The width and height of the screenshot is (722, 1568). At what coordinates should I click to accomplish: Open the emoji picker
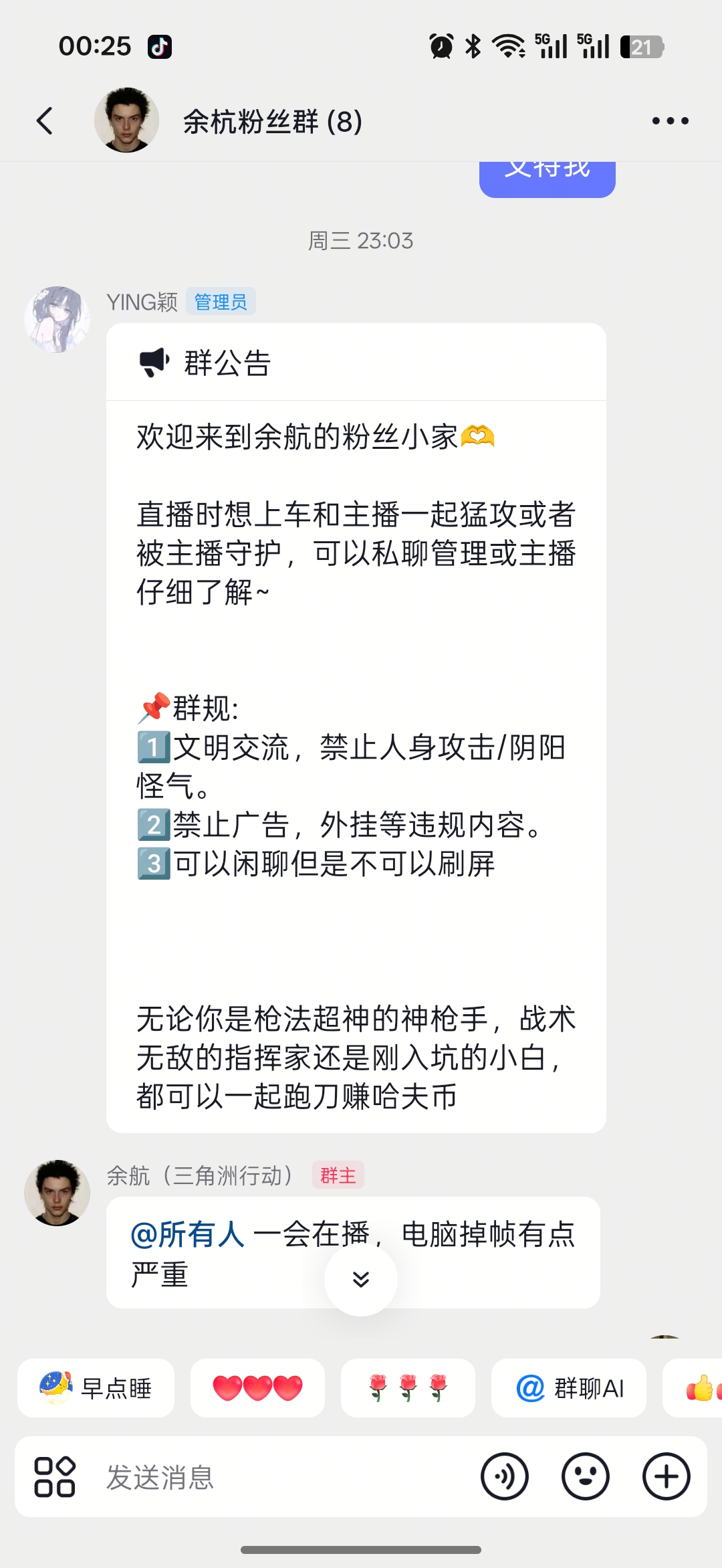[x=586, y=1477]
